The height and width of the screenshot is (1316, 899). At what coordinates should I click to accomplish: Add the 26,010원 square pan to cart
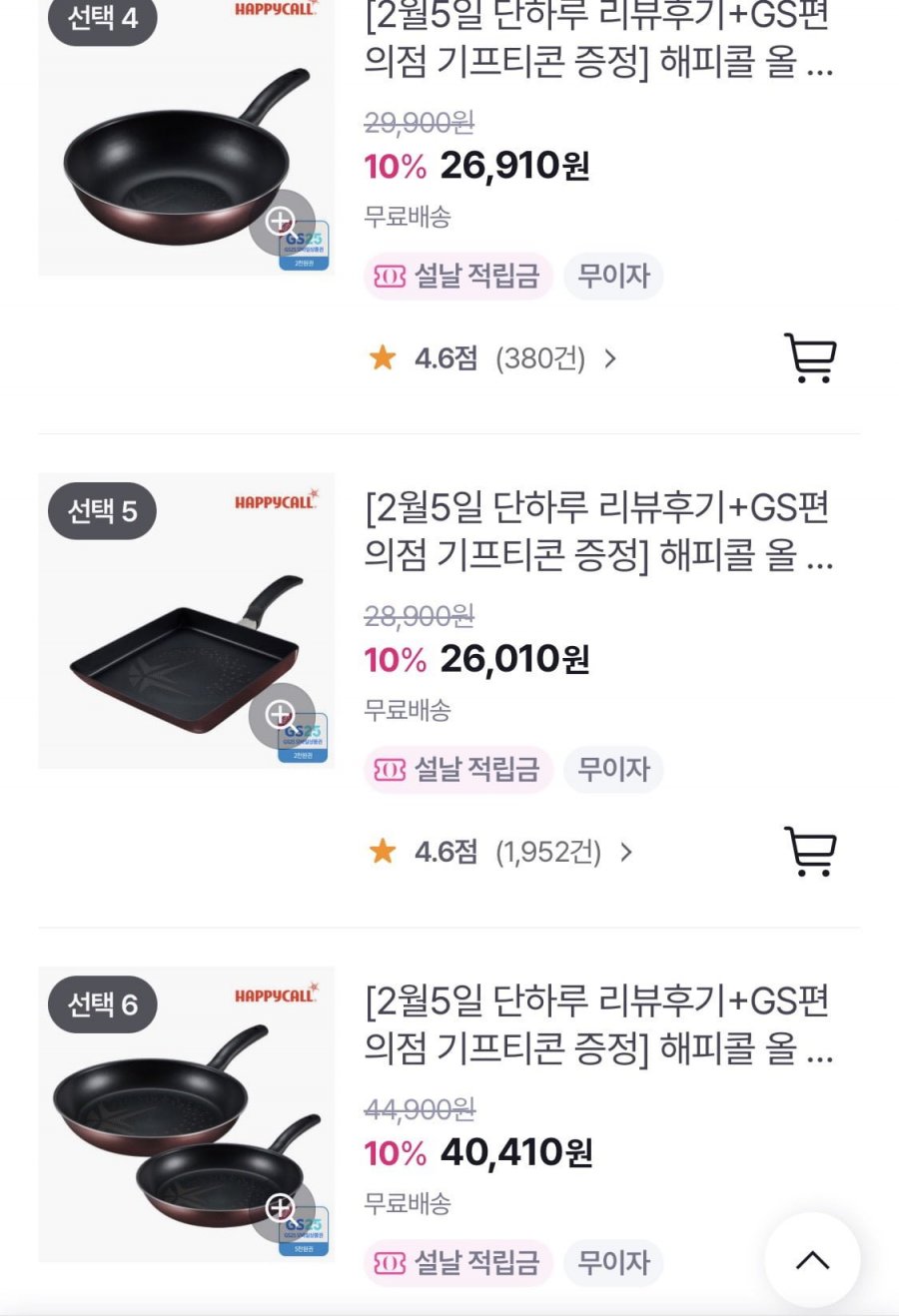809,852
